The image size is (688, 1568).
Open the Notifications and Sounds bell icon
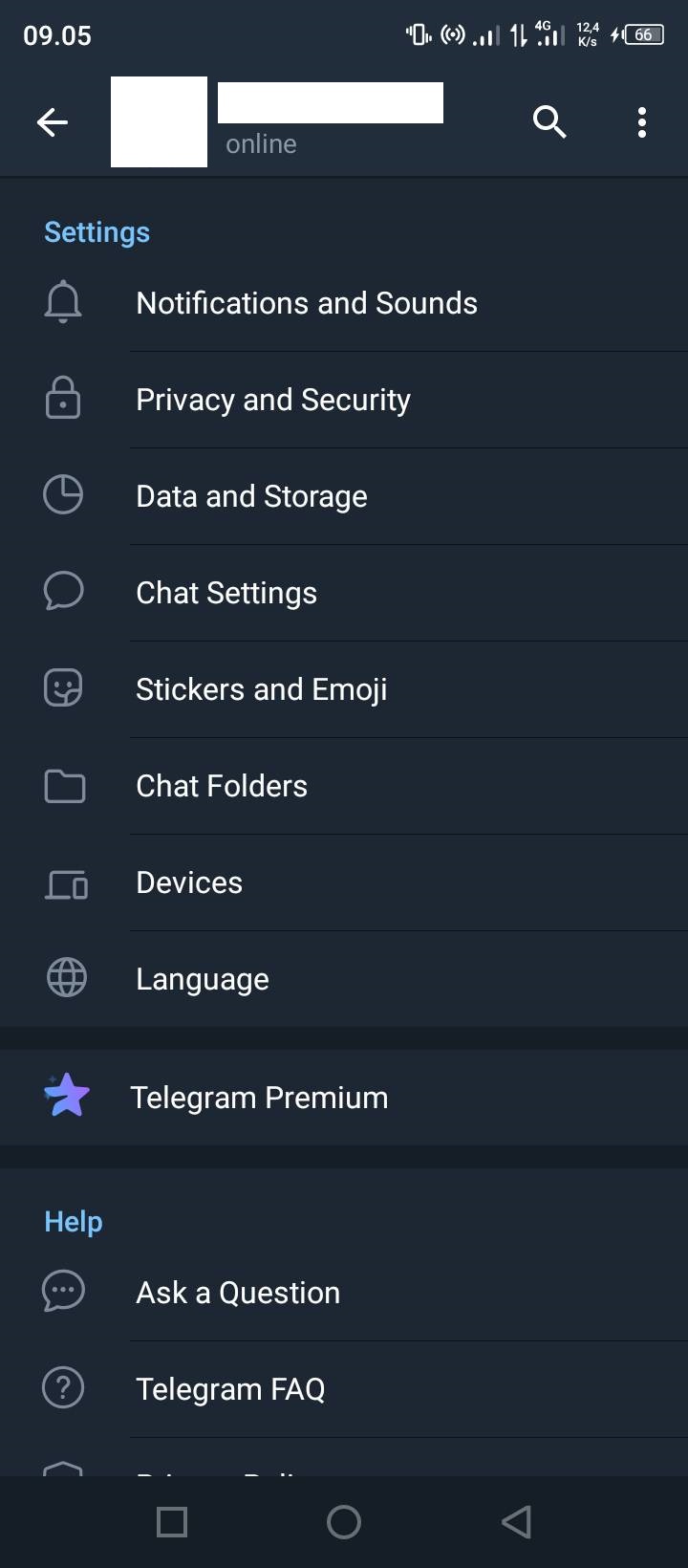pyautogui.click(x=62, y=302)
